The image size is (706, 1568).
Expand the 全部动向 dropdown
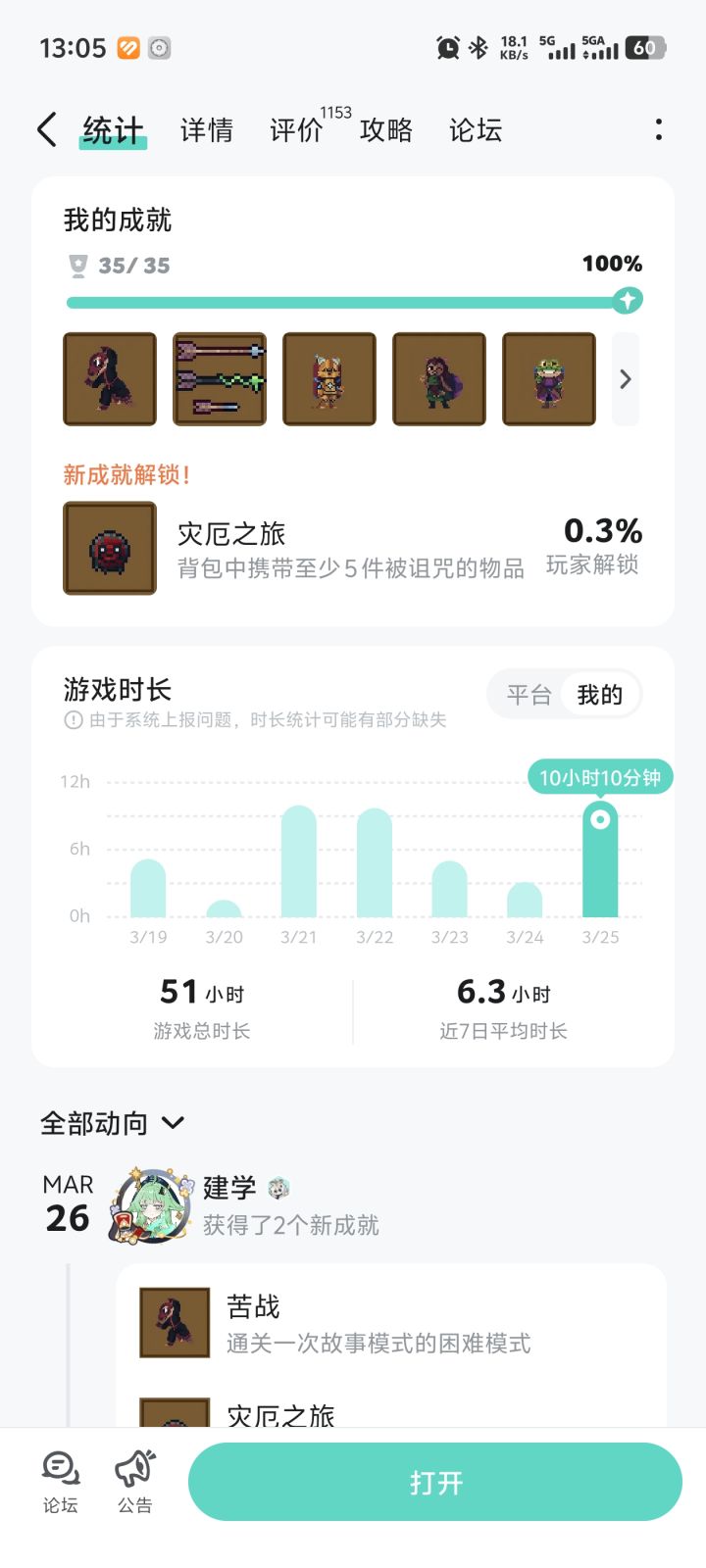112,1123
